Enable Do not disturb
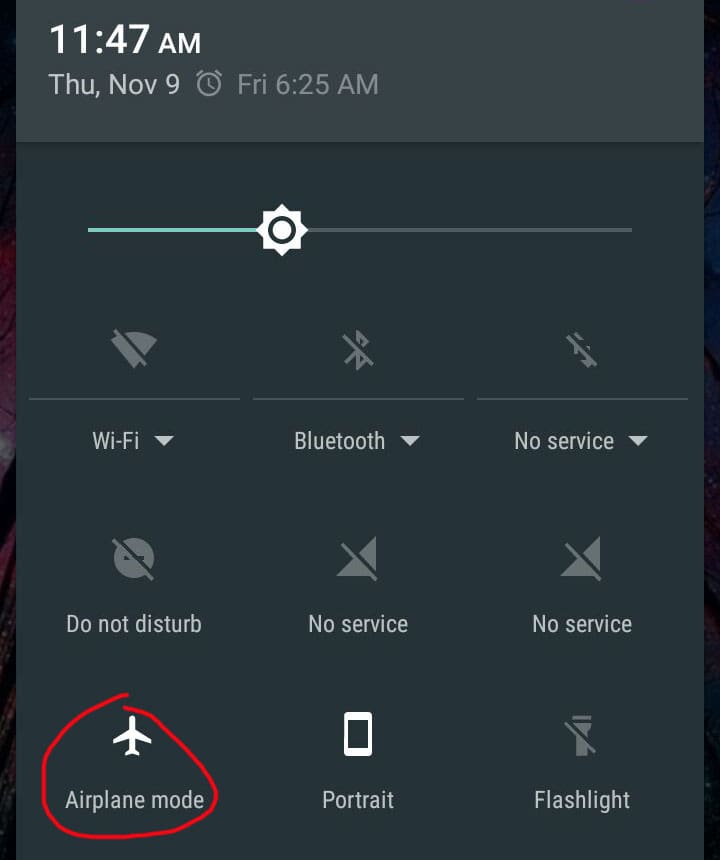 pyautogui.click(x=133, y=560)
